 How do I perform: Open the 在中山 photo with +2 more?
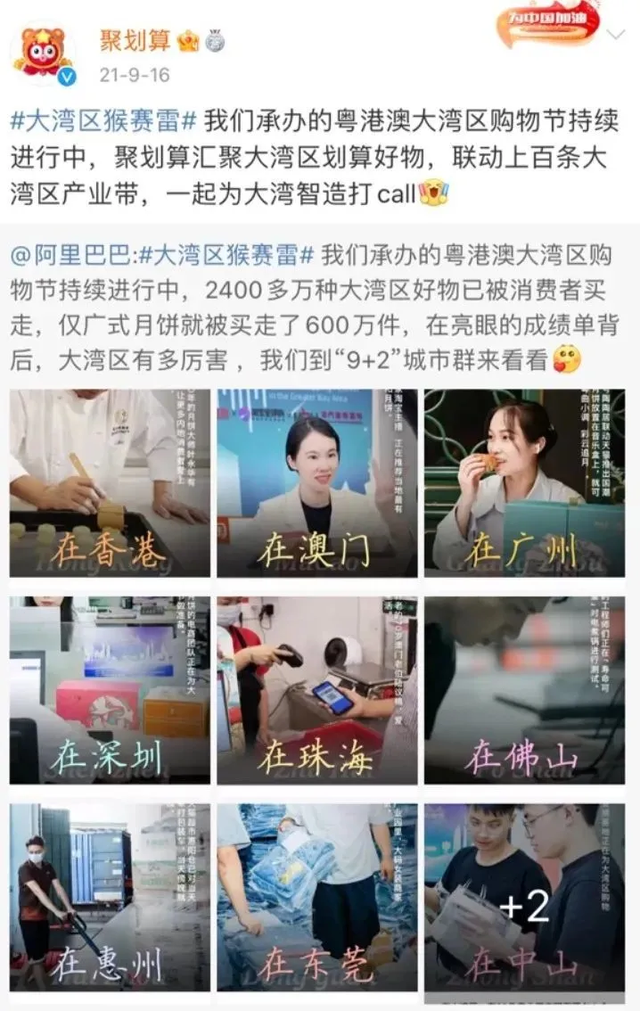[524, 897]
